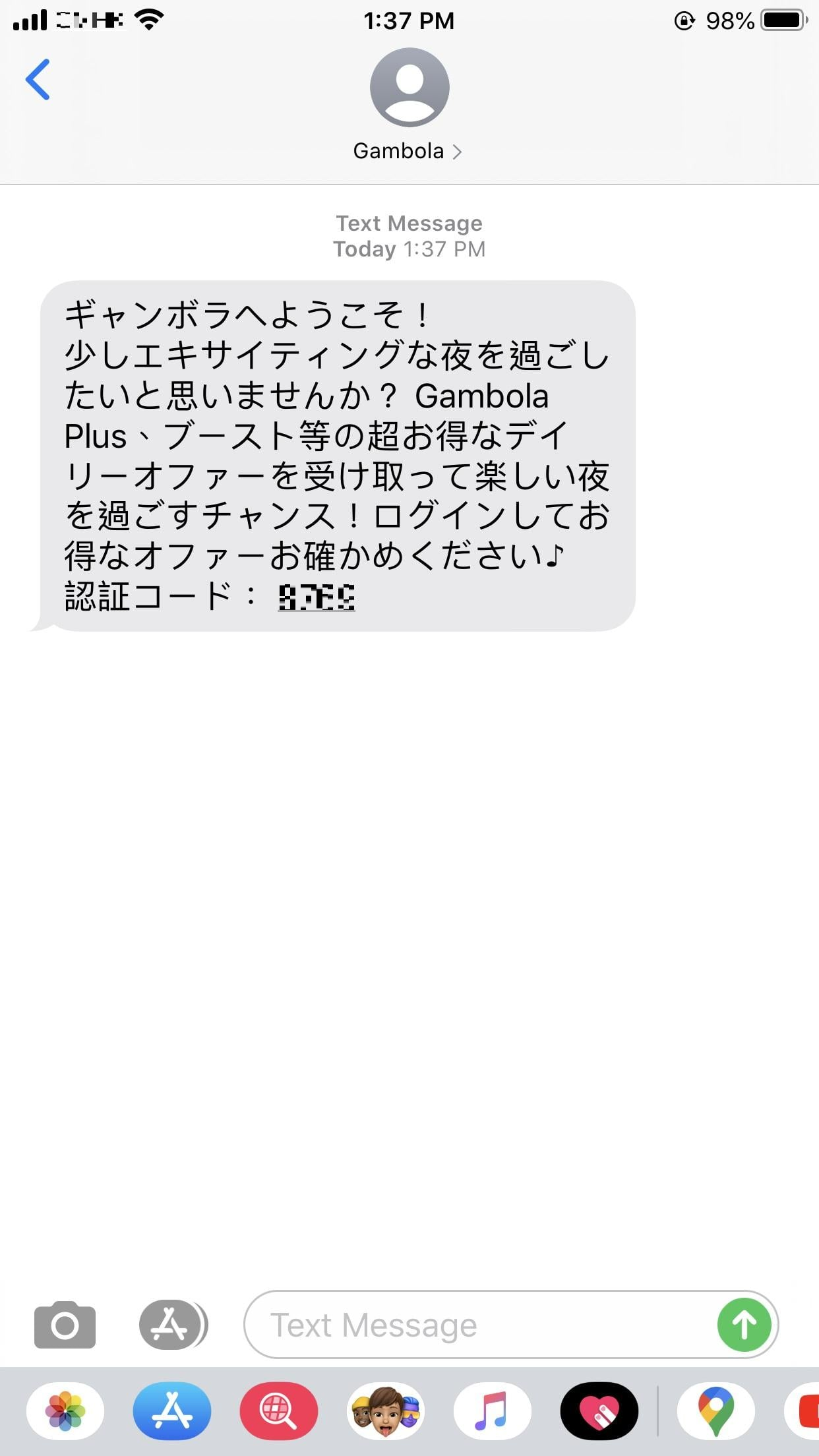Open Google Maps iMessage app
This screenshot has height=1456, width=819.
[x=715, y=1410]
